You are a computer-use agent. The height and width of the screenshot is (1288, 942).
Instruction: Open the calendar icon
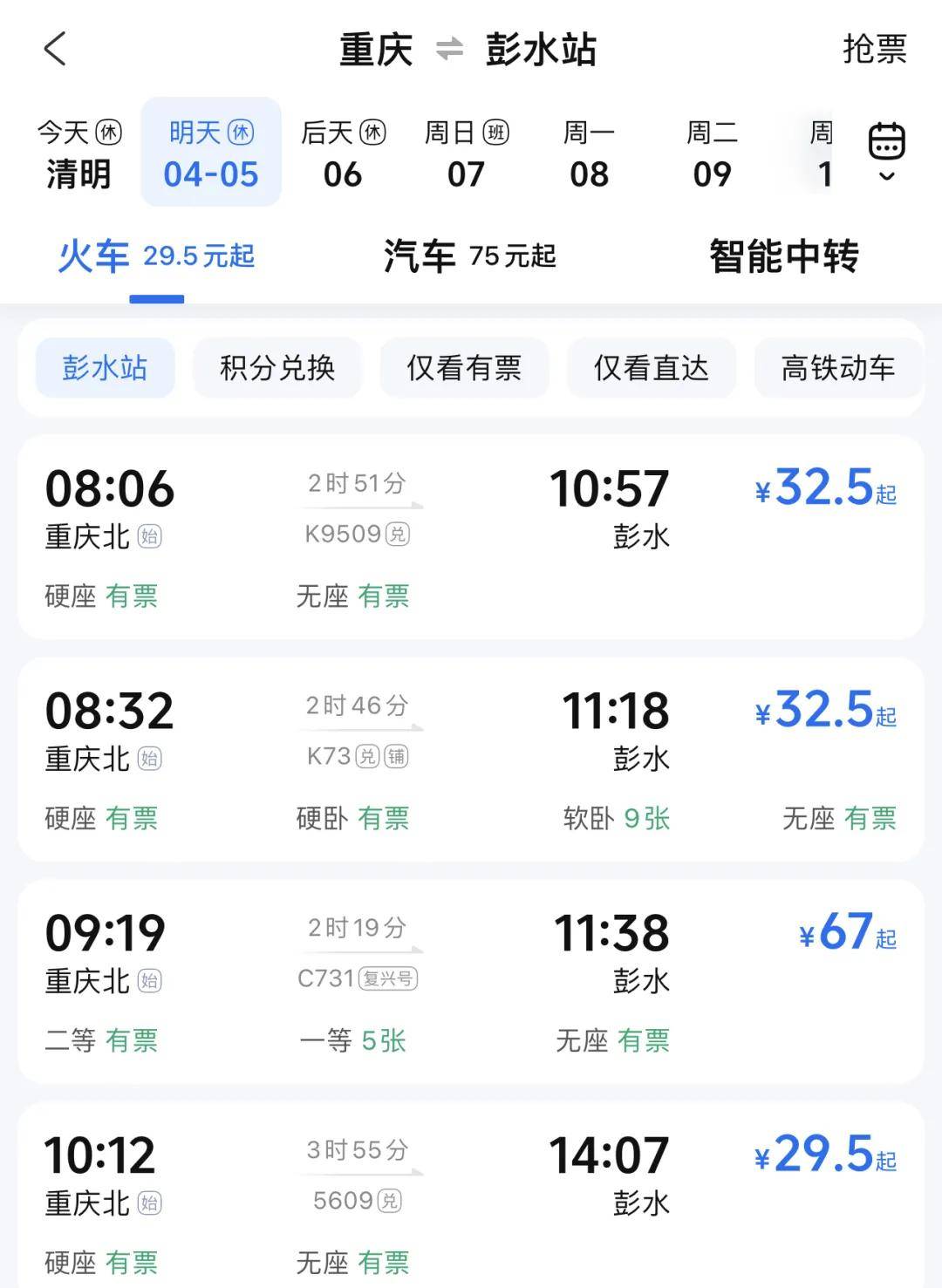pyautogui.click(x=887, y=140)
